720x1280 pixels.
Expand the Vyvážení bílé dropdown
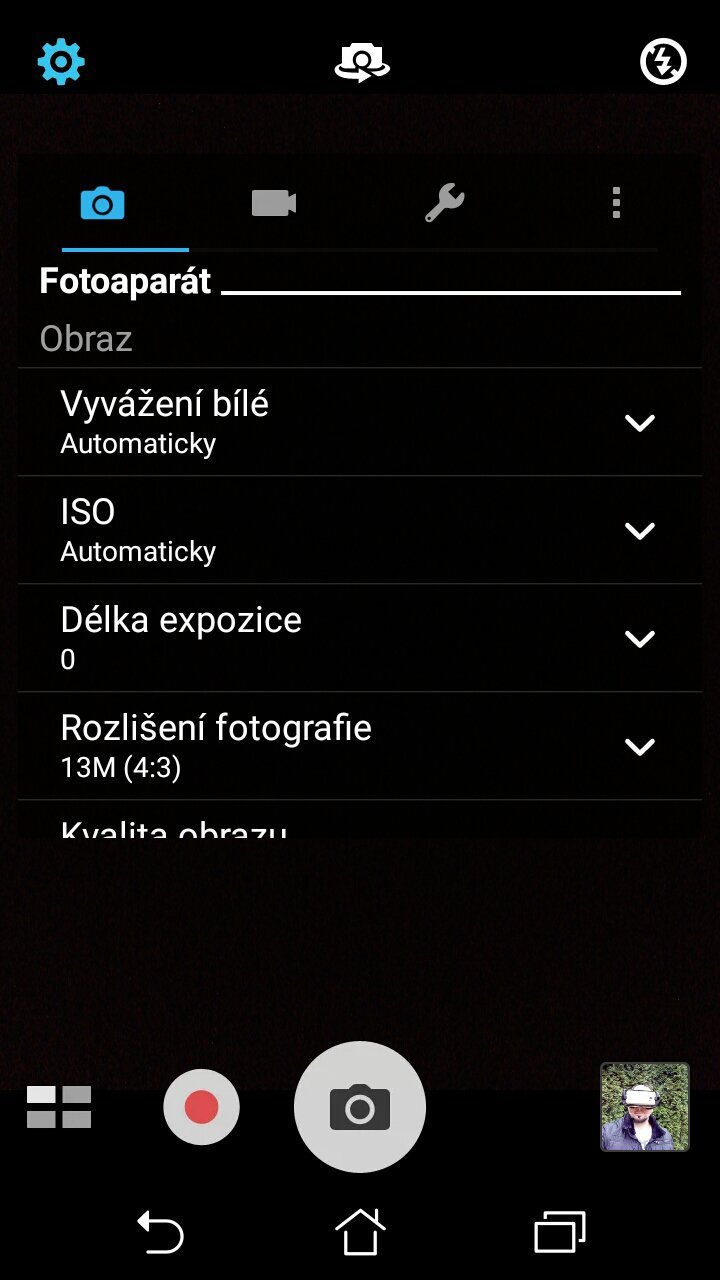(640, 422)
